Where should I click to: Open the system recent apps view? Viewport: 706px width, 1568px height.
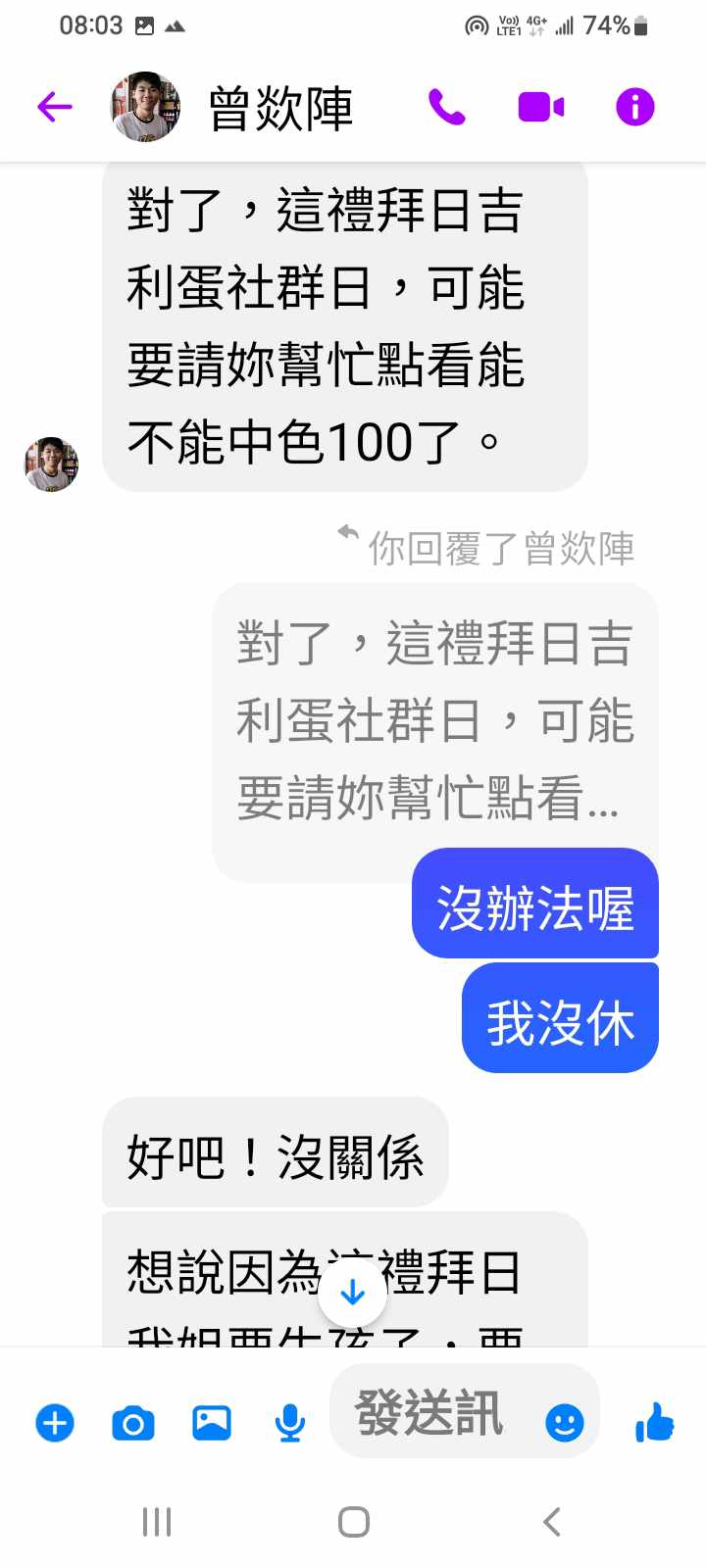coord(157,1522)
